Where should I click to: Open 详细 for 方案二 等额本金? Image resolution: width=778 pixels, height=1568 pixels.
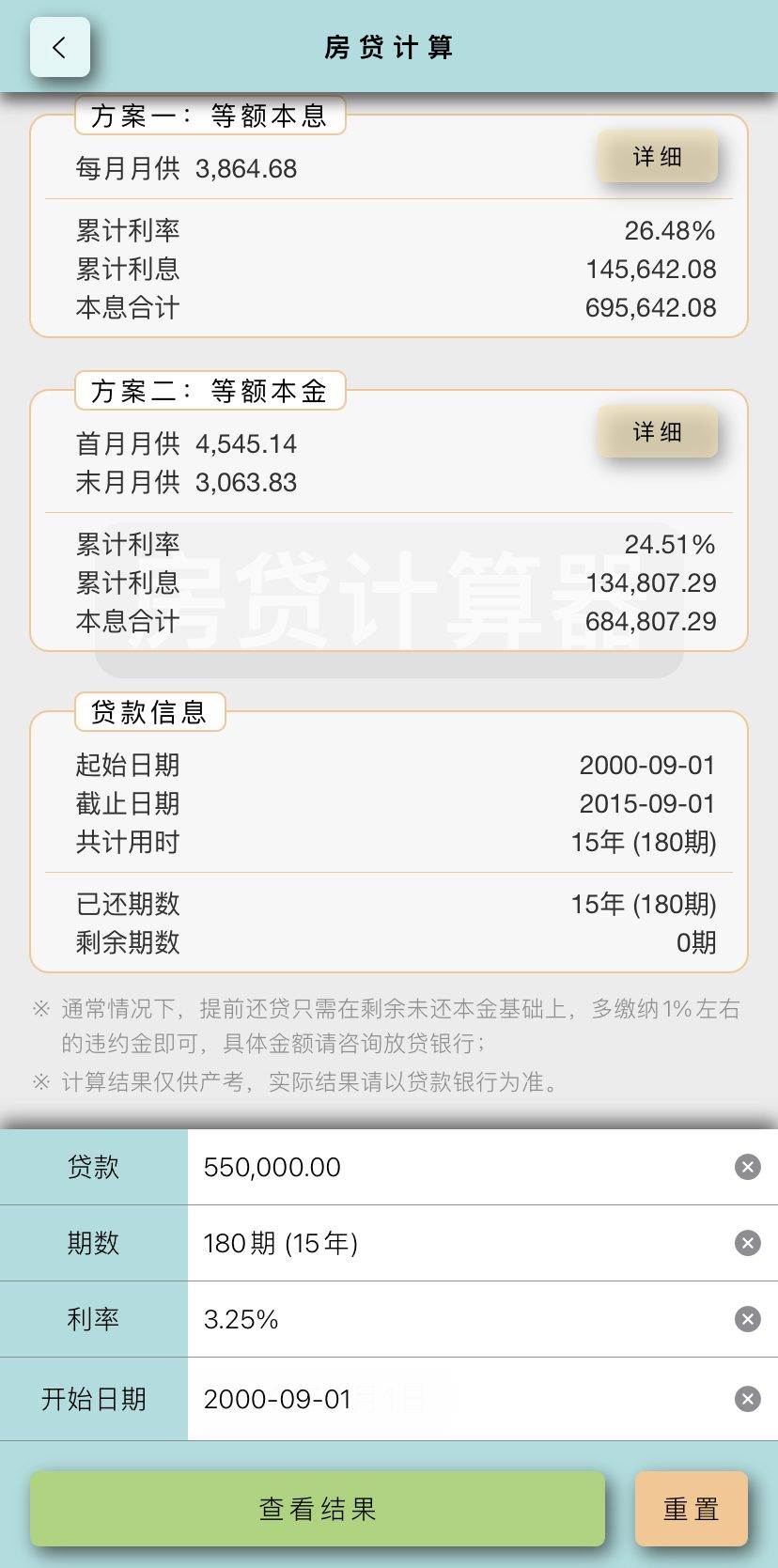click(x=658, y=432)
